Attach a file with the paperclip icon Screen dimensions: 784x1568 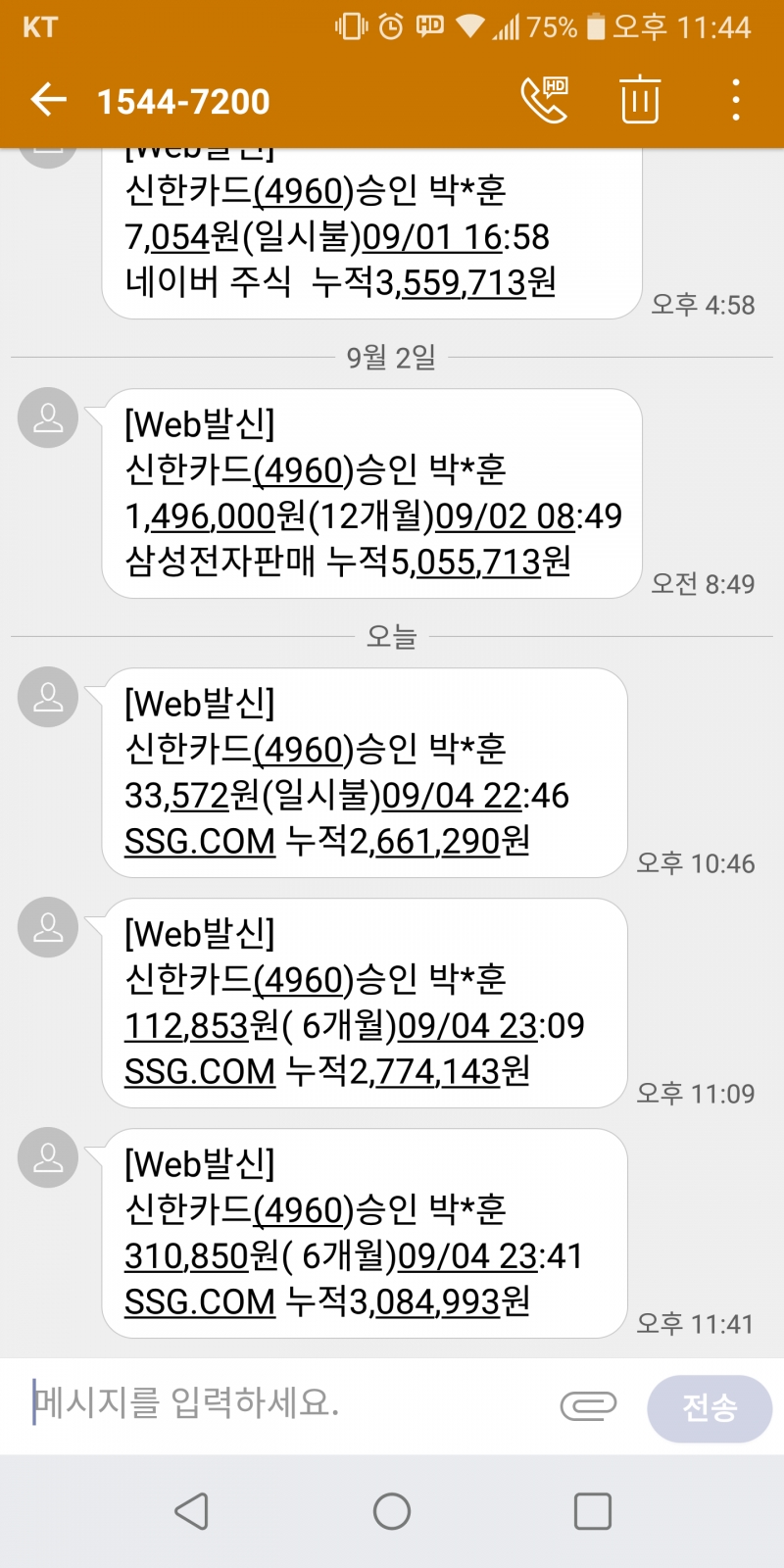tap(588, 1406)
